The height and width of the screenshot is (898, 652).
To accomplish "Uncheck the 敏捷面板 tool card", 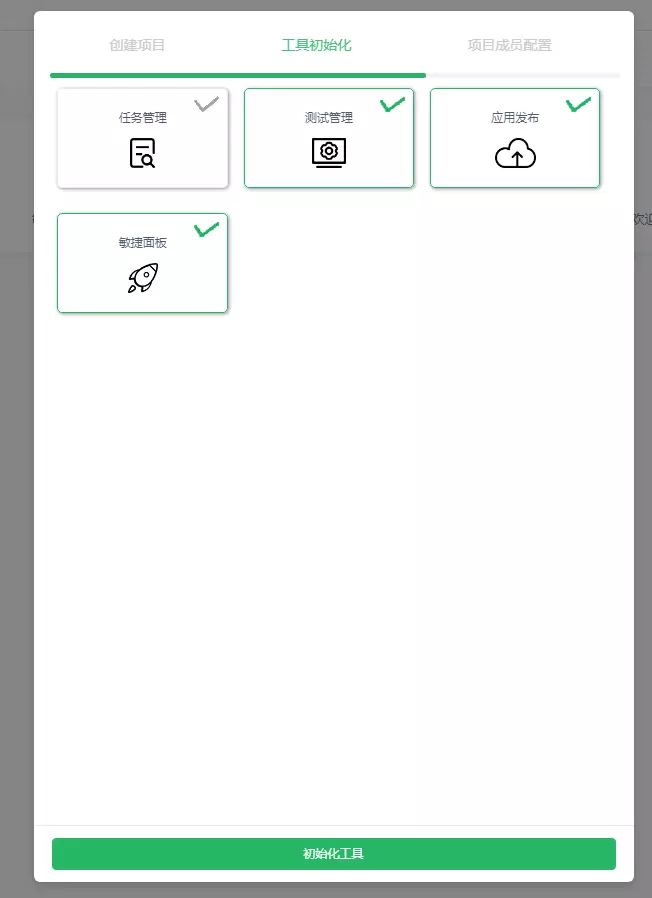I will (x=143, y=263).
